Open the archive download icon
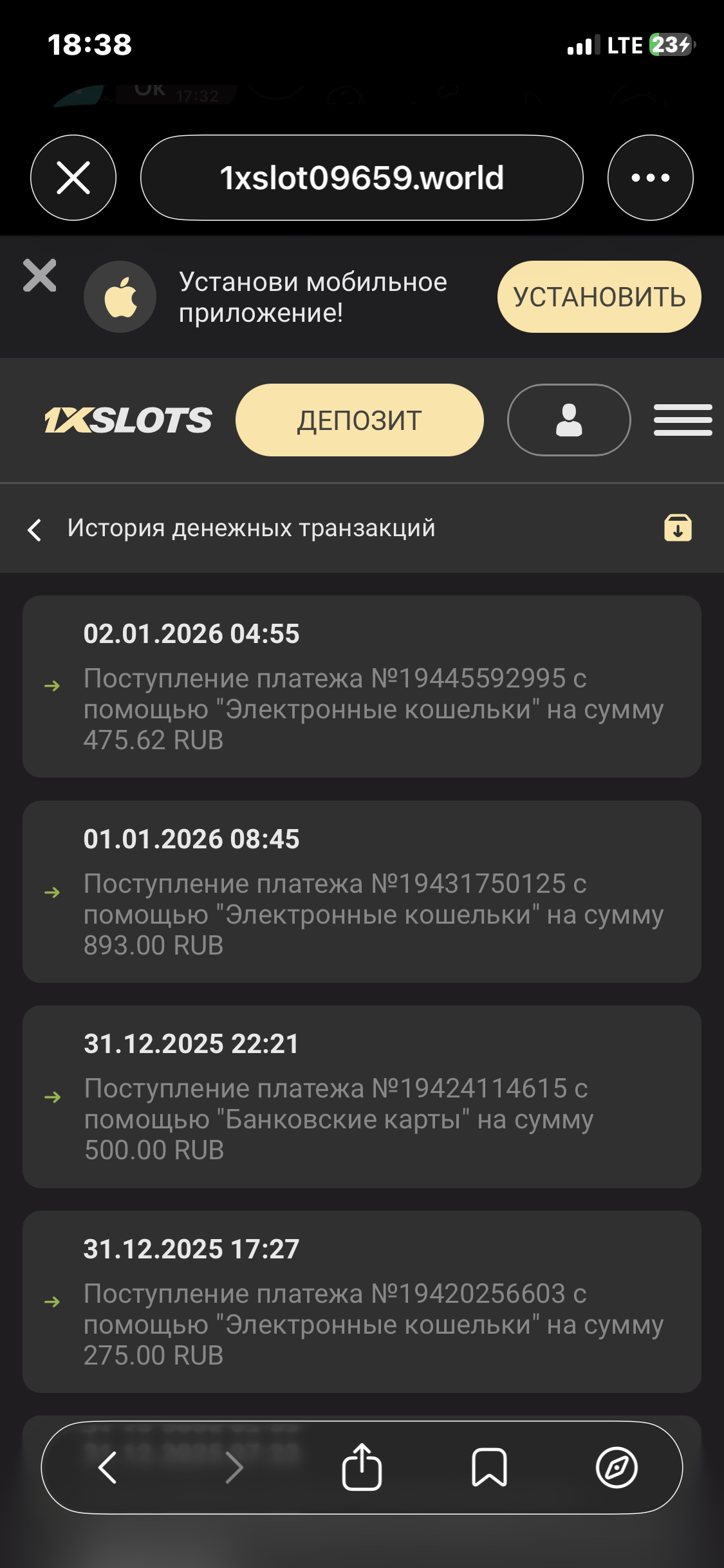This screenshot has width=724, height=1568. pyautogui.click(x=678, y=528)
